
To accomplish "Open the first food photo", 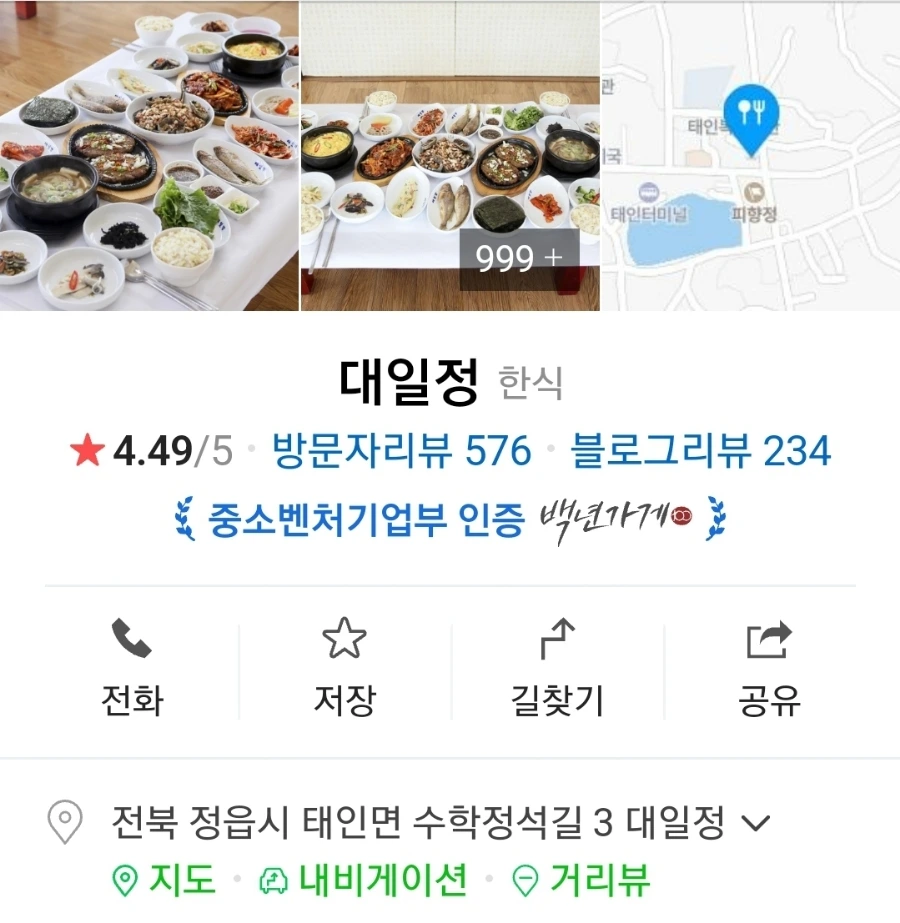I will (x=149, y=155).
